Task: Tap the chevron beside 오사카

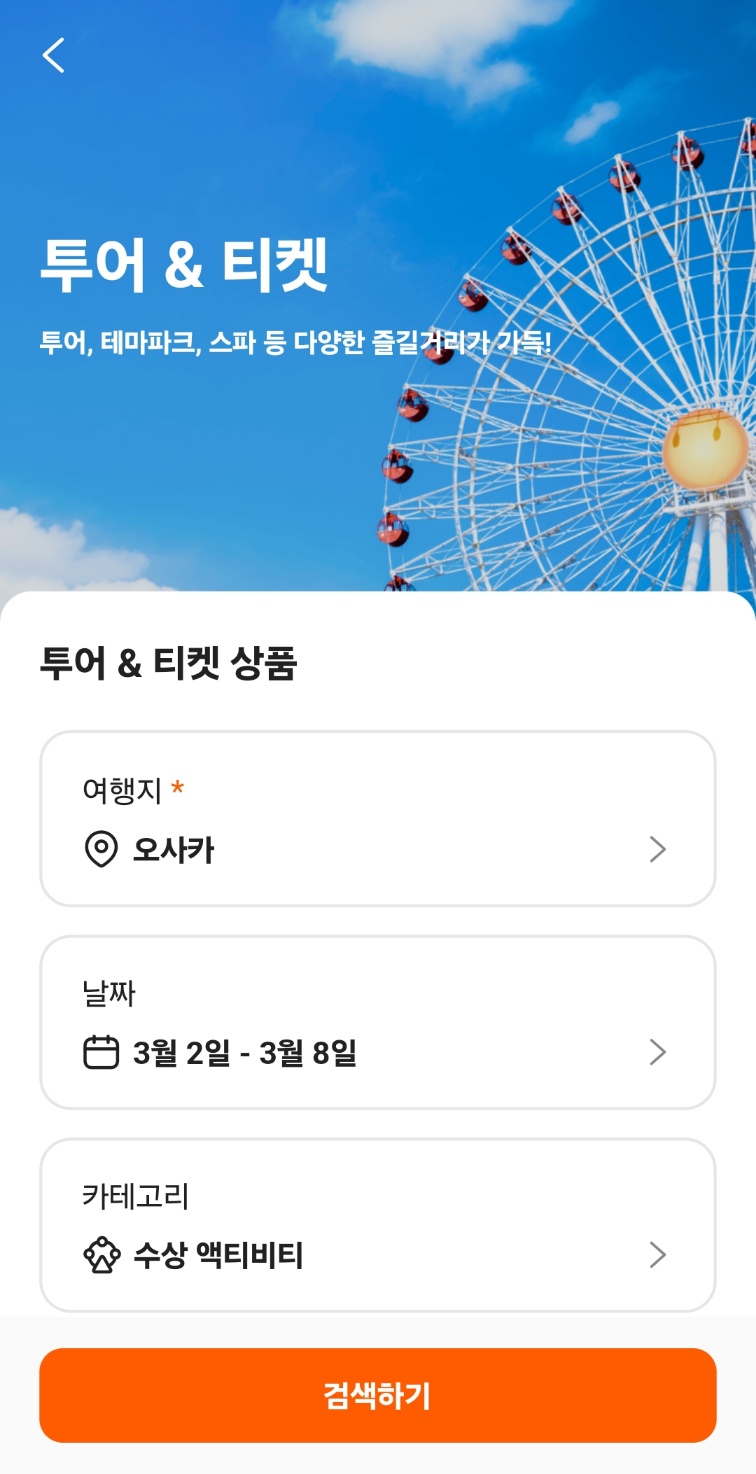Action: 657,850
